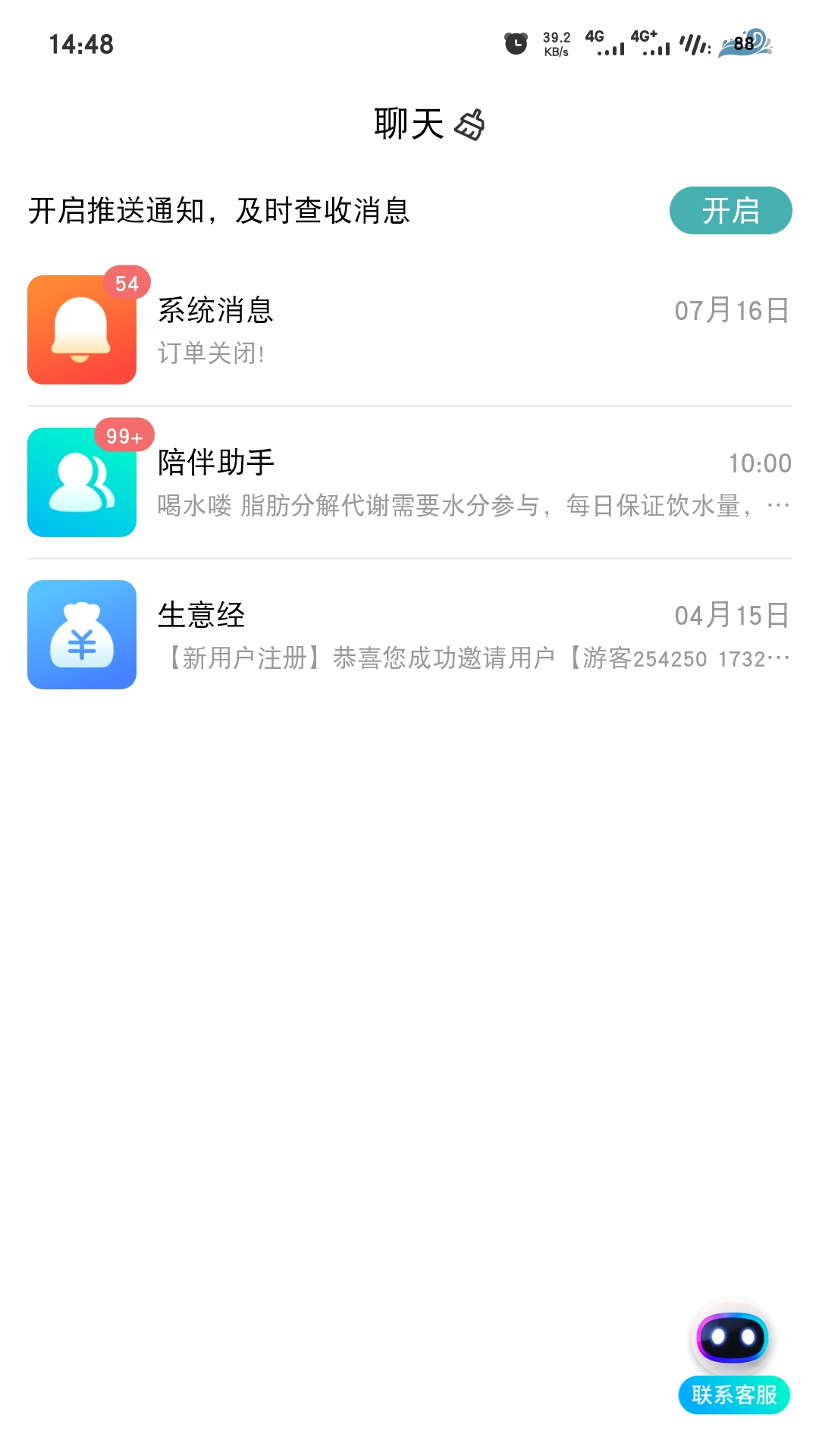The height and width of the screenshot is (1456, 819).
Task: Tap the 99+ badge on 陪伴助手
Action: 123,436
